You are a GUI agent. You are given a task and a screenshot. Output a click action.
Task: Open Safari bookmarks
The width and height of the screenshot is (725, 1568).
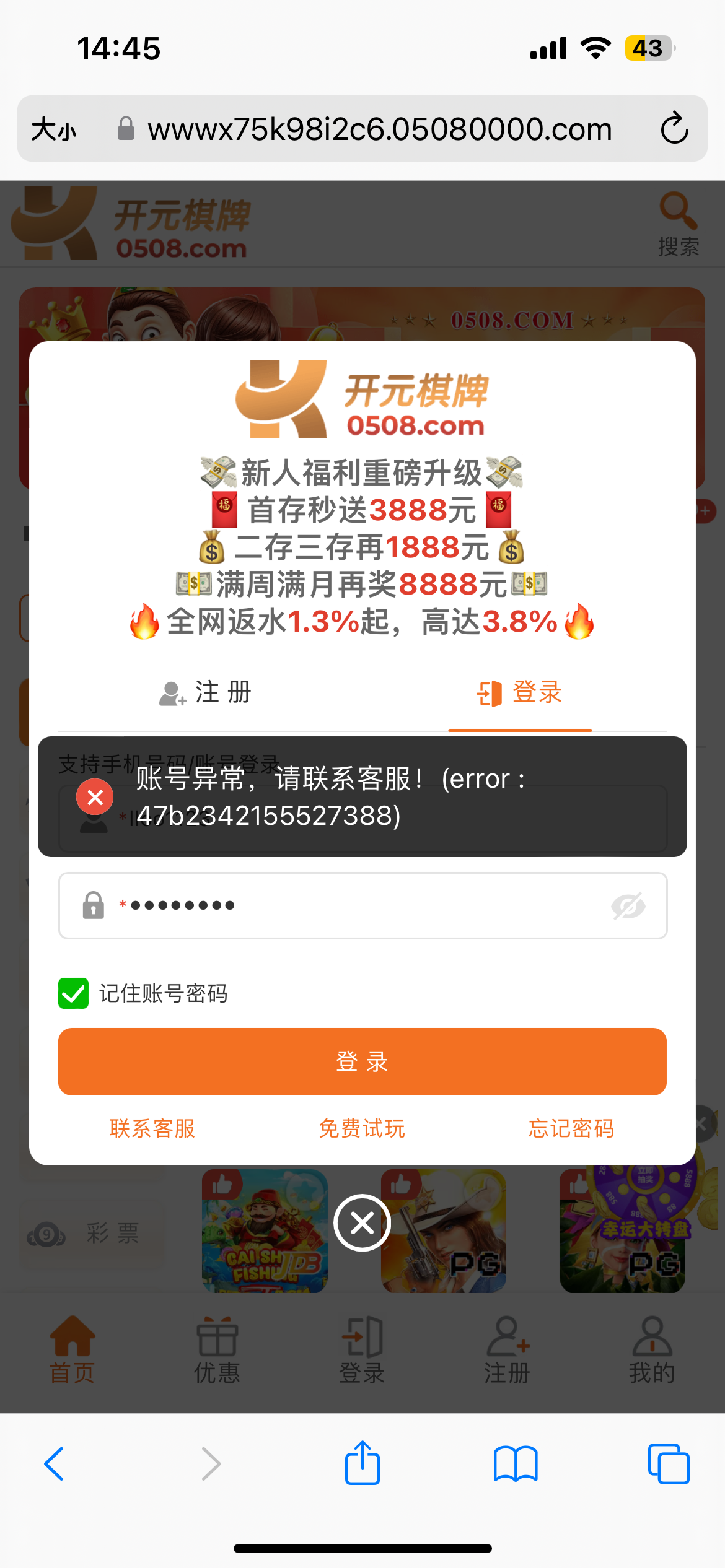coord(516,1464)
